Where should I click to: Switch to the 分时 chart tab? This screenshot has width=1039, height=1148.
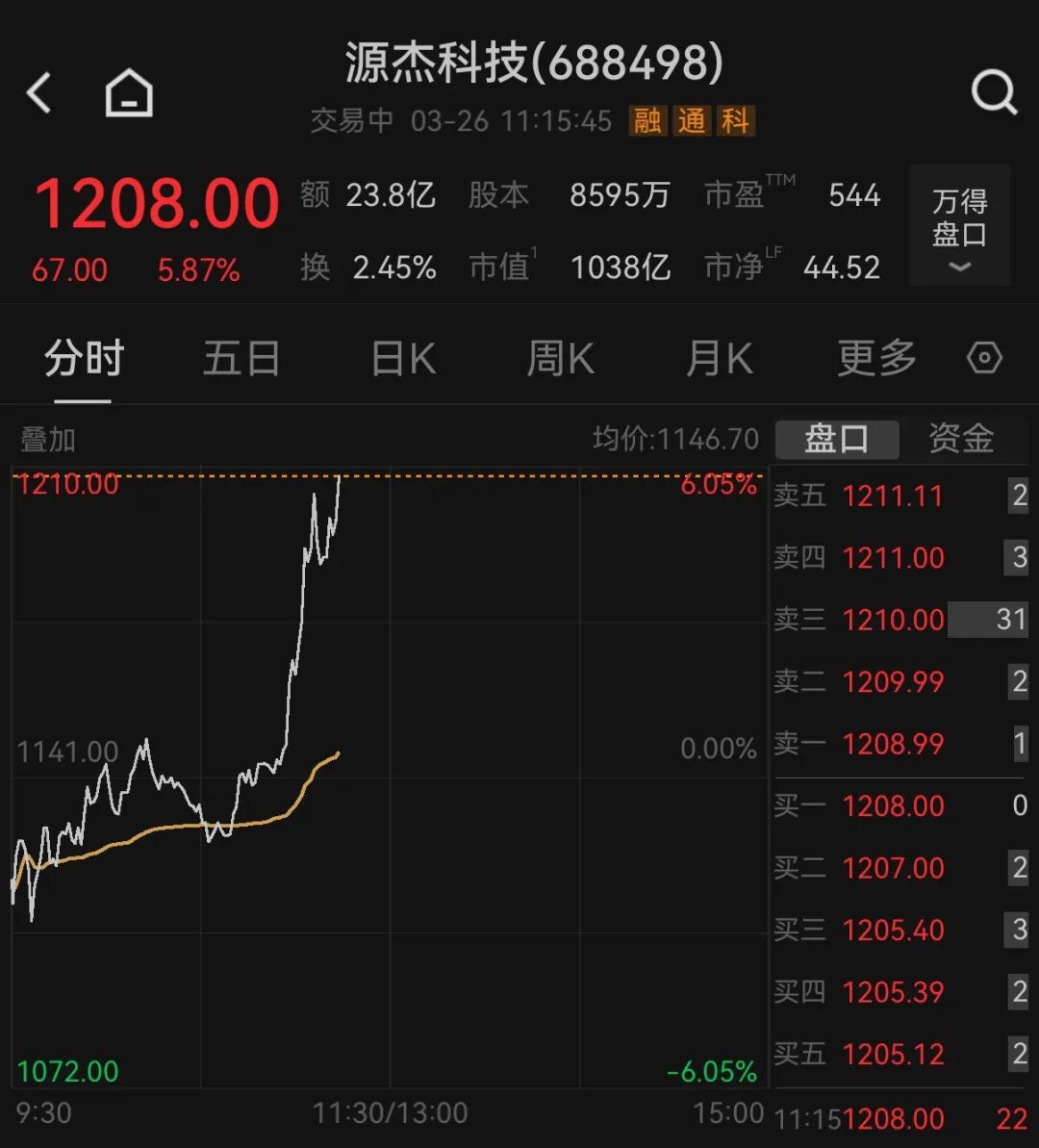84,359
